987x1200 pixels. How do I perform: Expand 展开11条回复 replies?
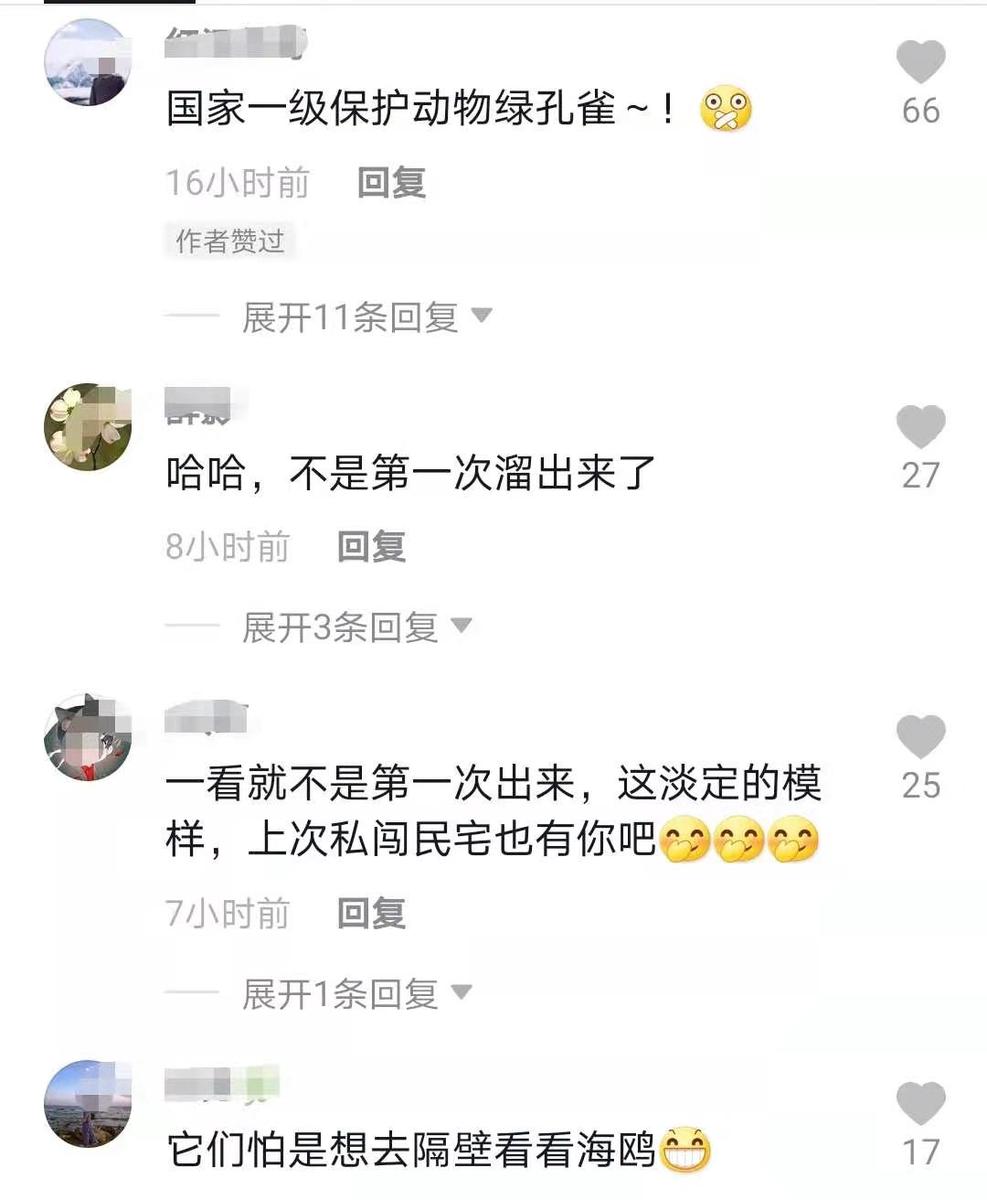pyautogui.click(x=367, y=318)
